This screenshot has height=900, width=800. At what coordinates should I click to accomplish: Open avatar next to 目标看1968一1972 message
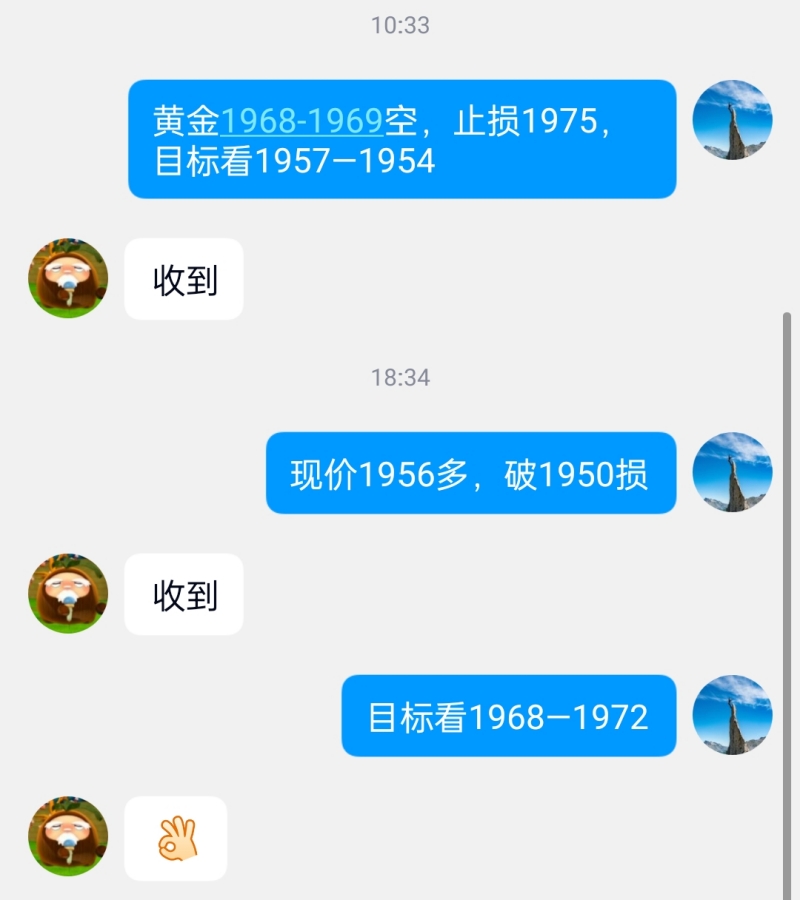pyautogui.click(x=732, y=715)
